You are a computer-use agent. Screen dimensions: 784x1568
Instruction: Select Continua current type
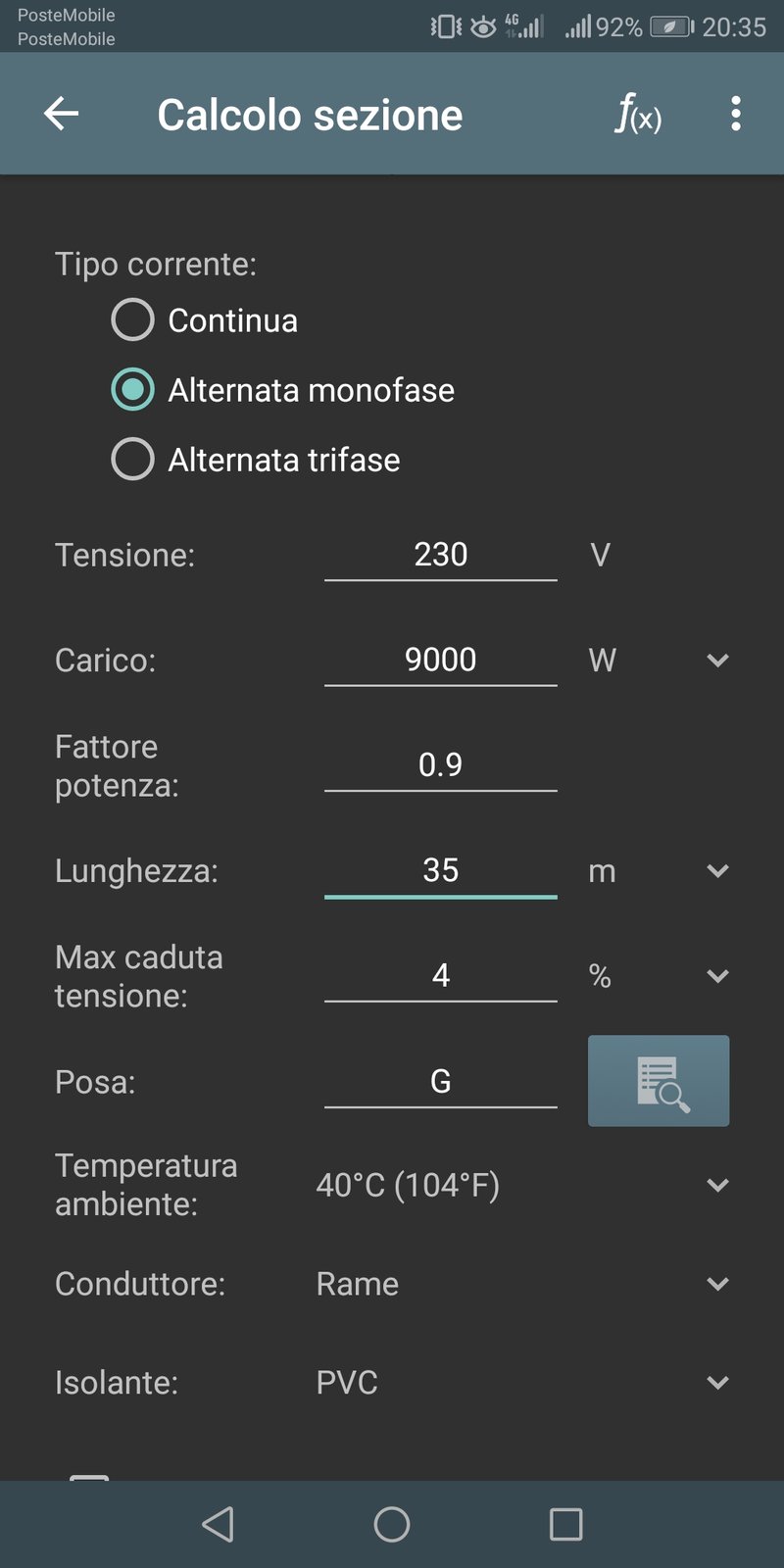(205, 320)
